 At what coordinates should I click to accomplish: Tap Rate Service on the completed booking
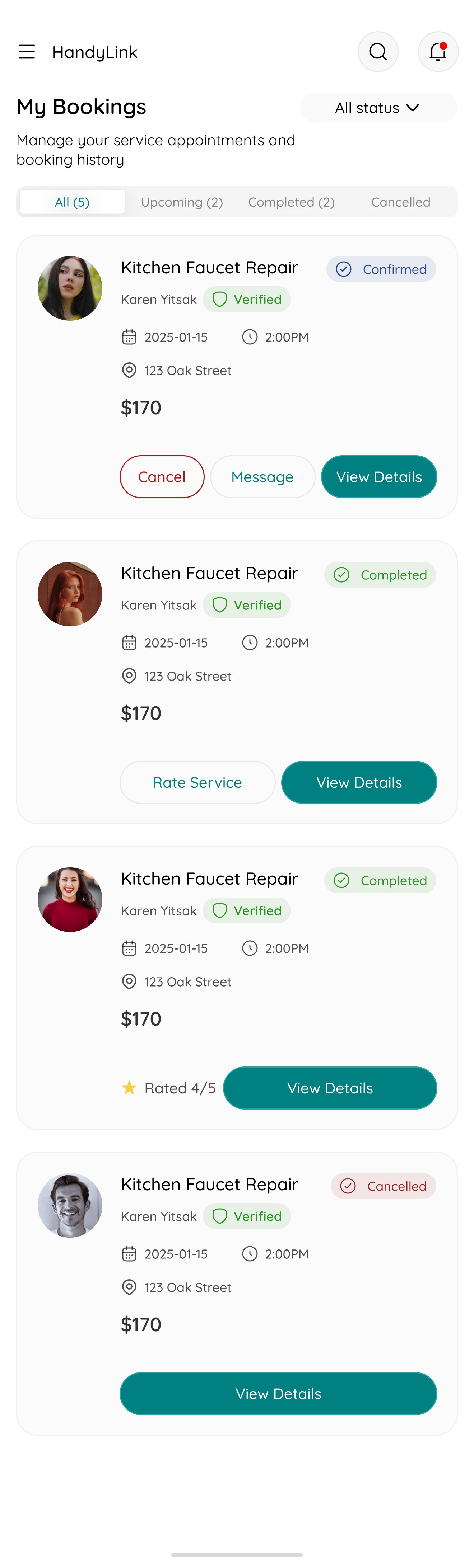coord(197,782)
